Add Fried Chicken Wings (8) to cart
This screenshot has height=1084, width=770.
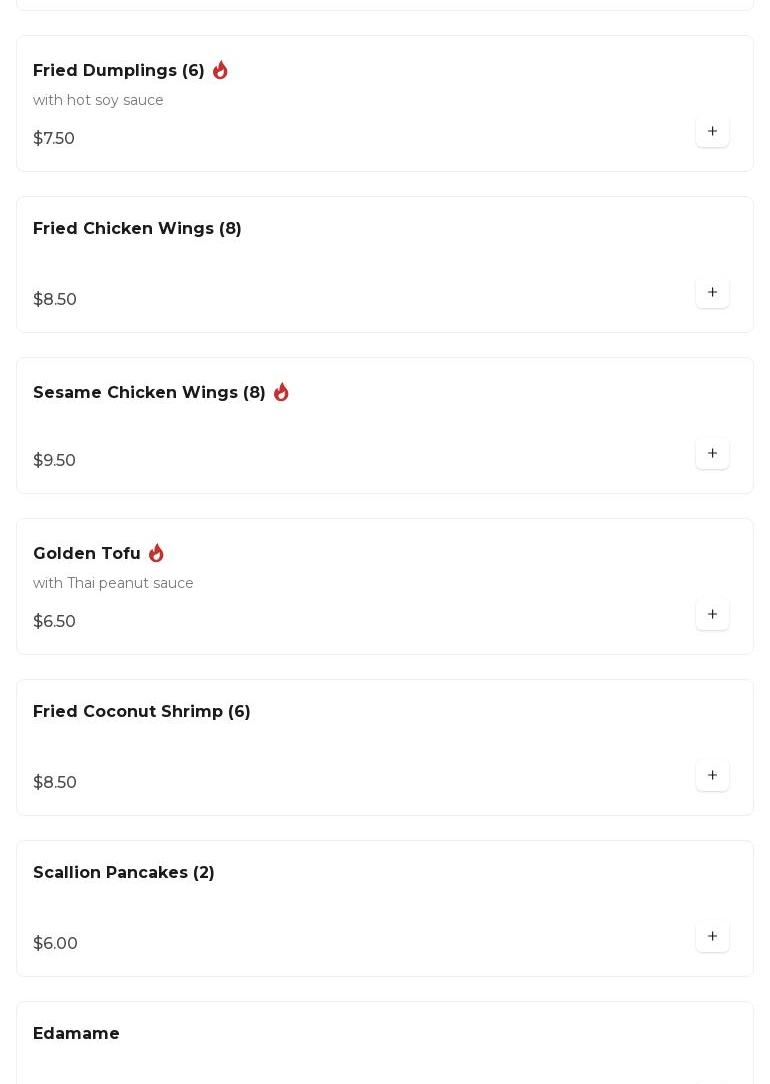pos(712,292)
